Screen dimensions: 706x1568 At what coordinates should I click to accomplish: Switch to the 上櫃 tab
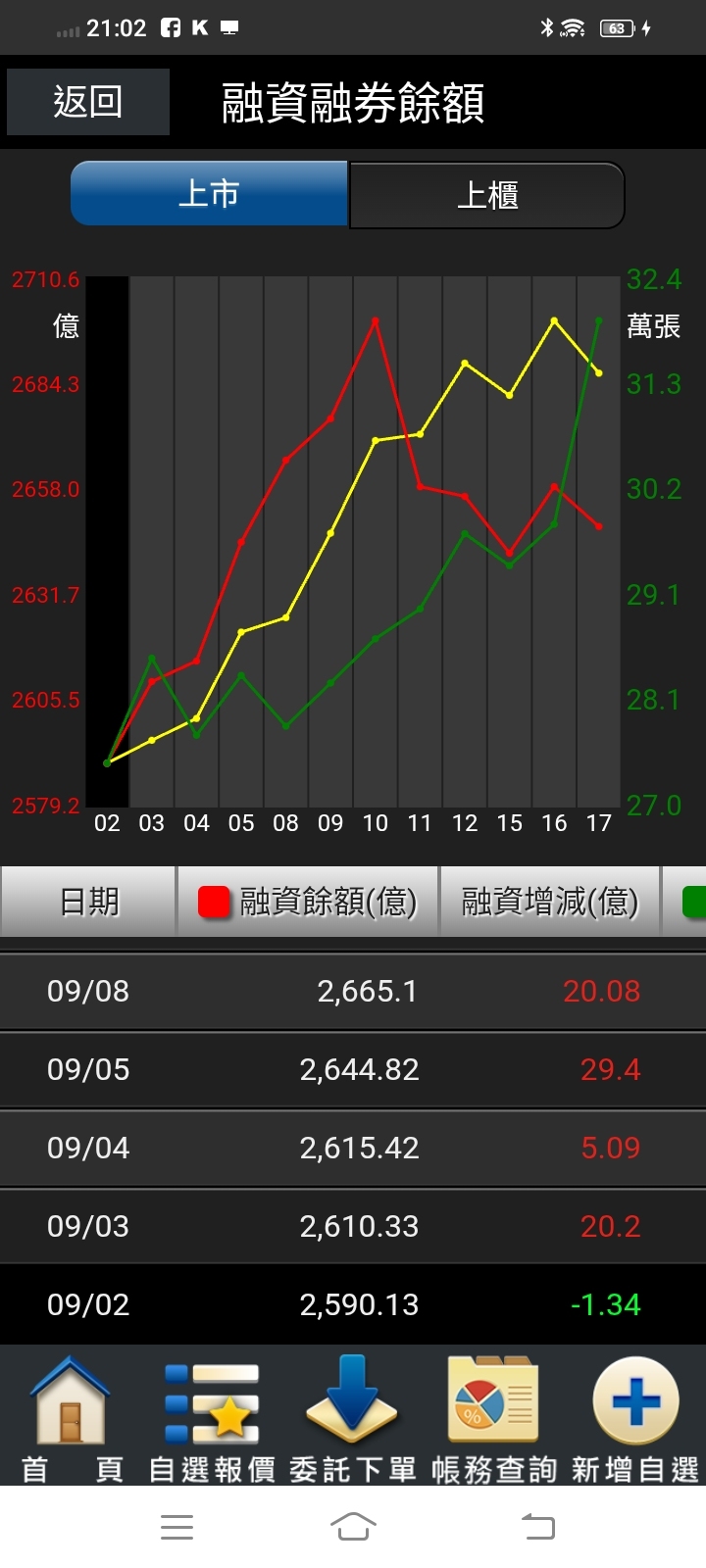pos(487,195)
